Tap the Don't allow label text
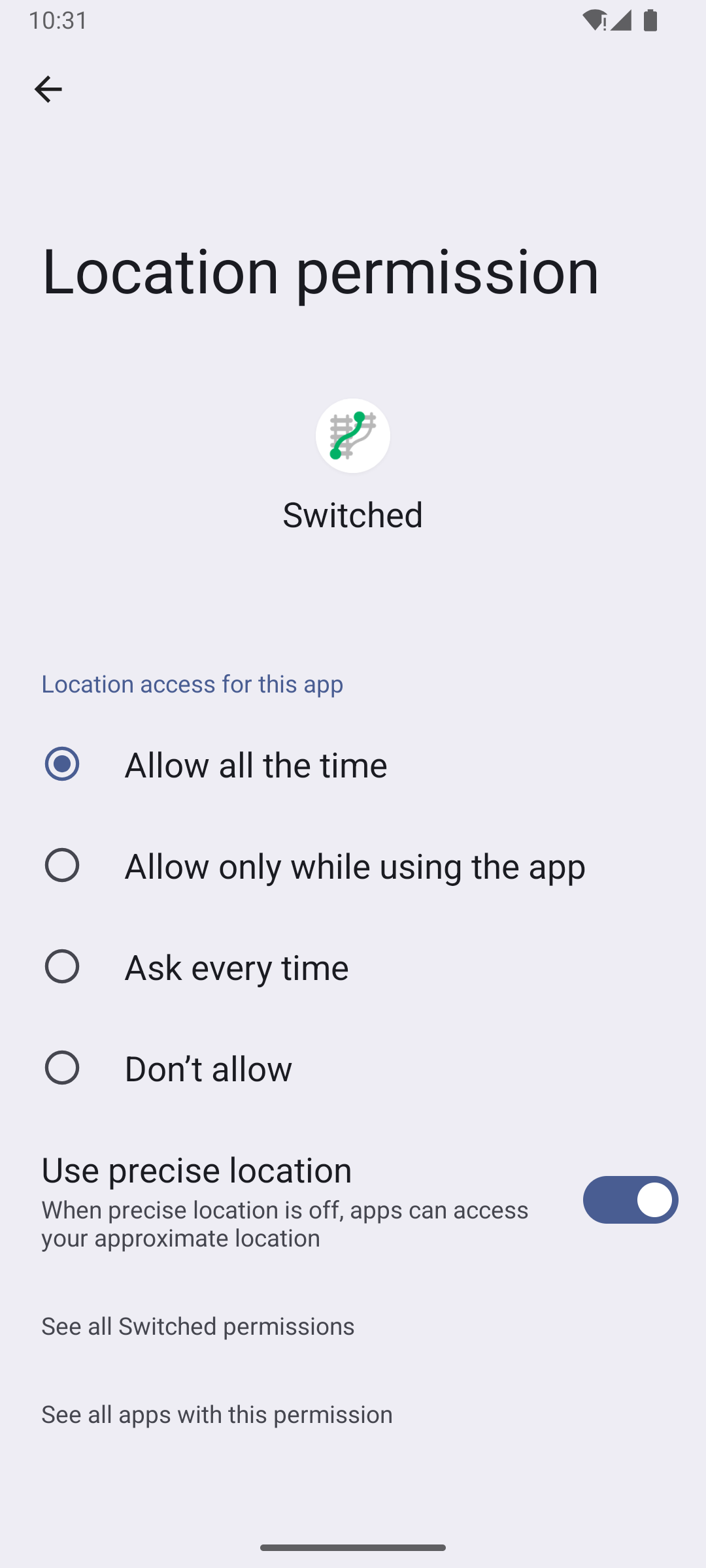The height and width of the screenshot is (1568, 706). click(207, 1068)
